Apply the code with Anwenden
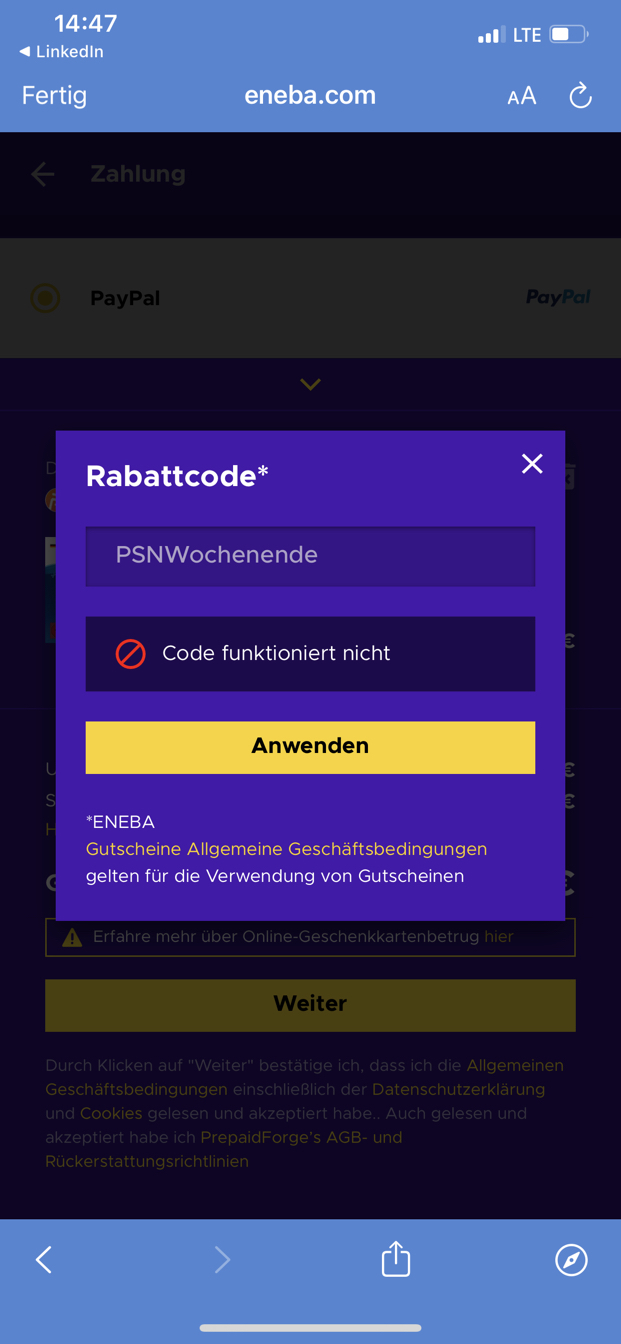Viewport: 621px width, 1344px height. (310, 747)
